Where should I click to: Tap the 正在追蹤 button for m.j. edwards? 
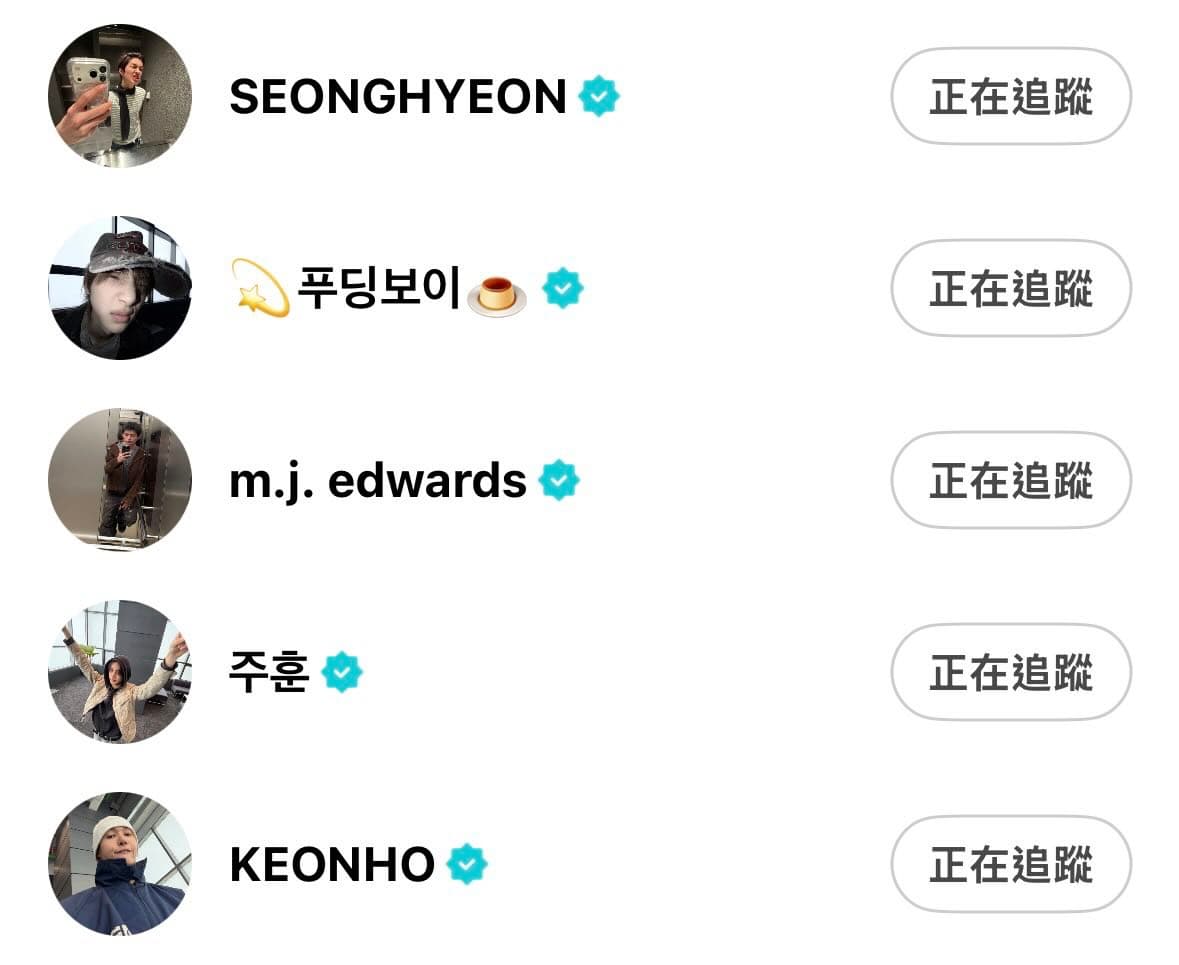(1010, 481)
